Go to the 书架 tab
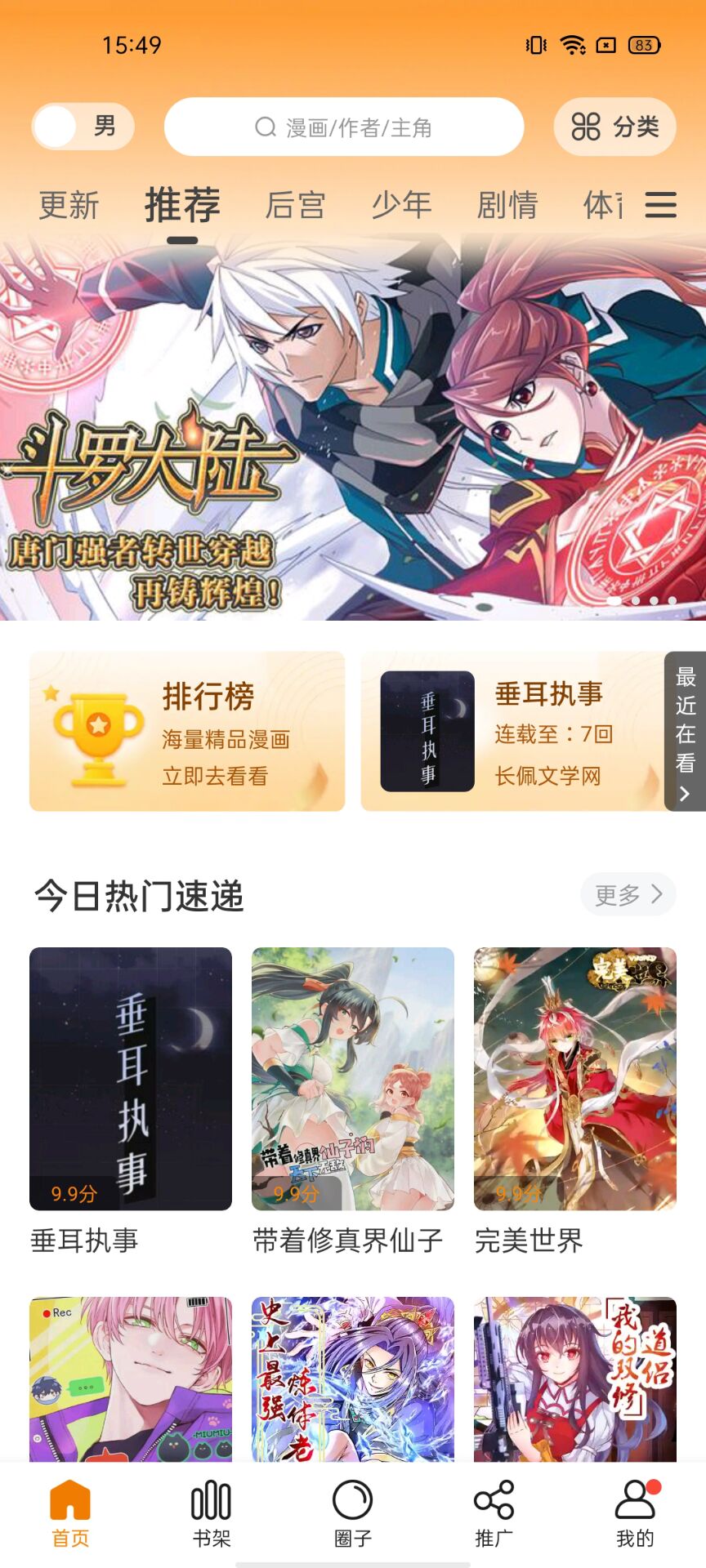 click(x=212, y=1513)
